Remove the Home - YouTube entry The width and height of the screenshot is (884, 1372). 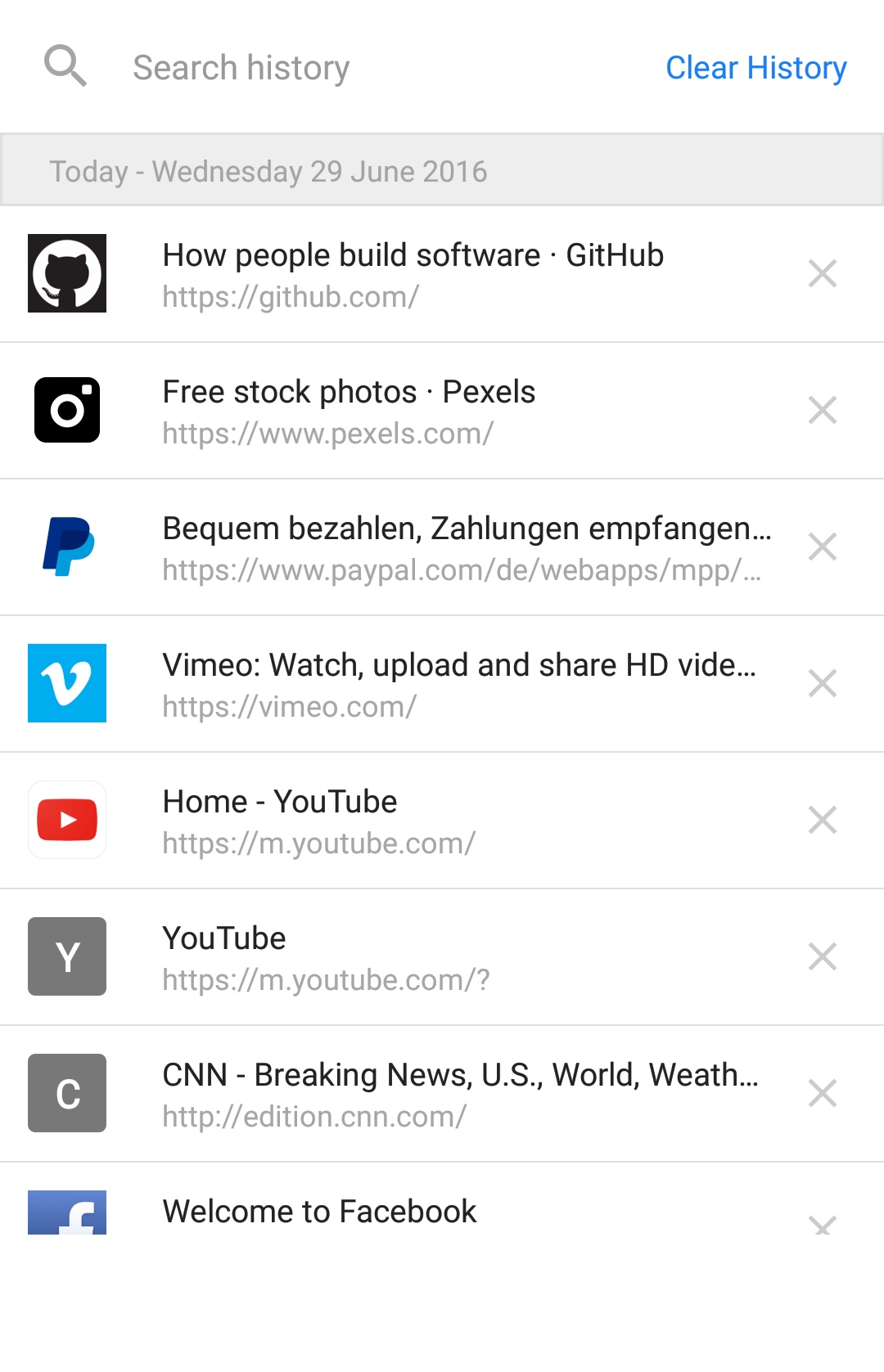pos(822,821)
